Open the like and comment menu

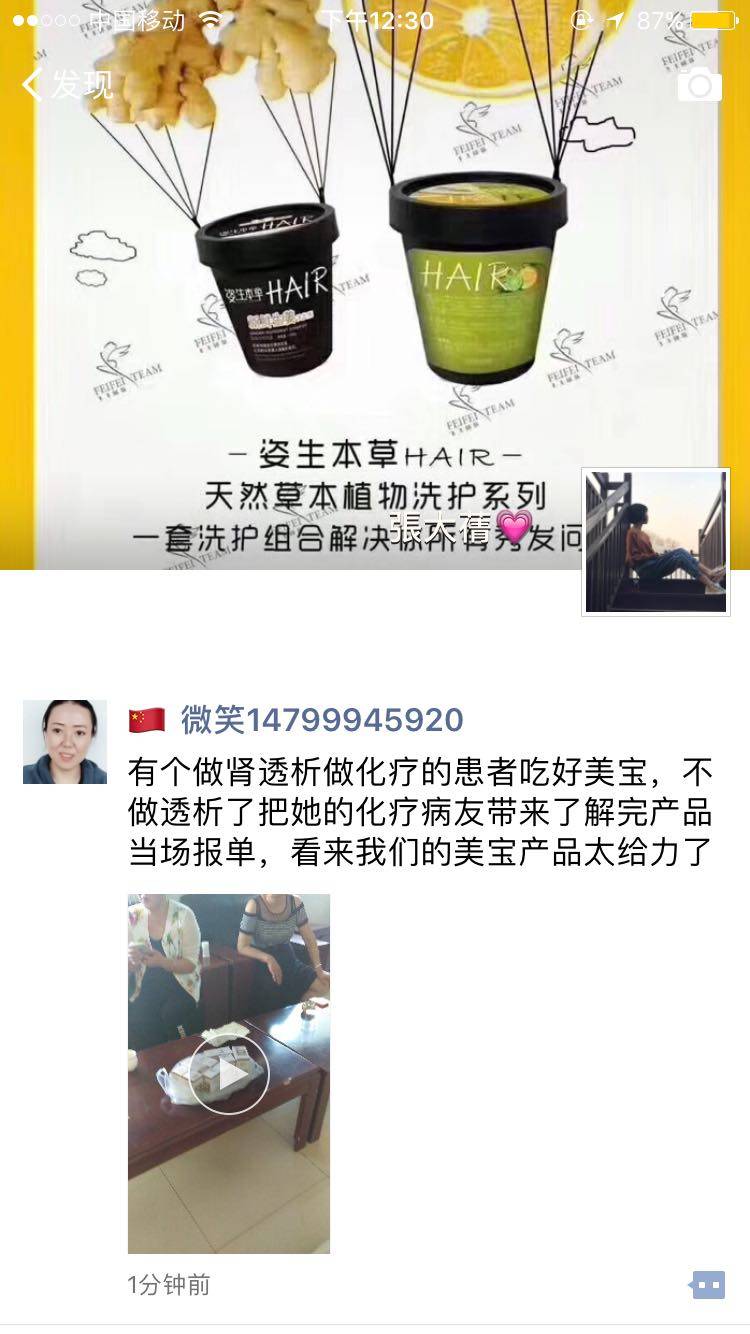point(707,1285)
